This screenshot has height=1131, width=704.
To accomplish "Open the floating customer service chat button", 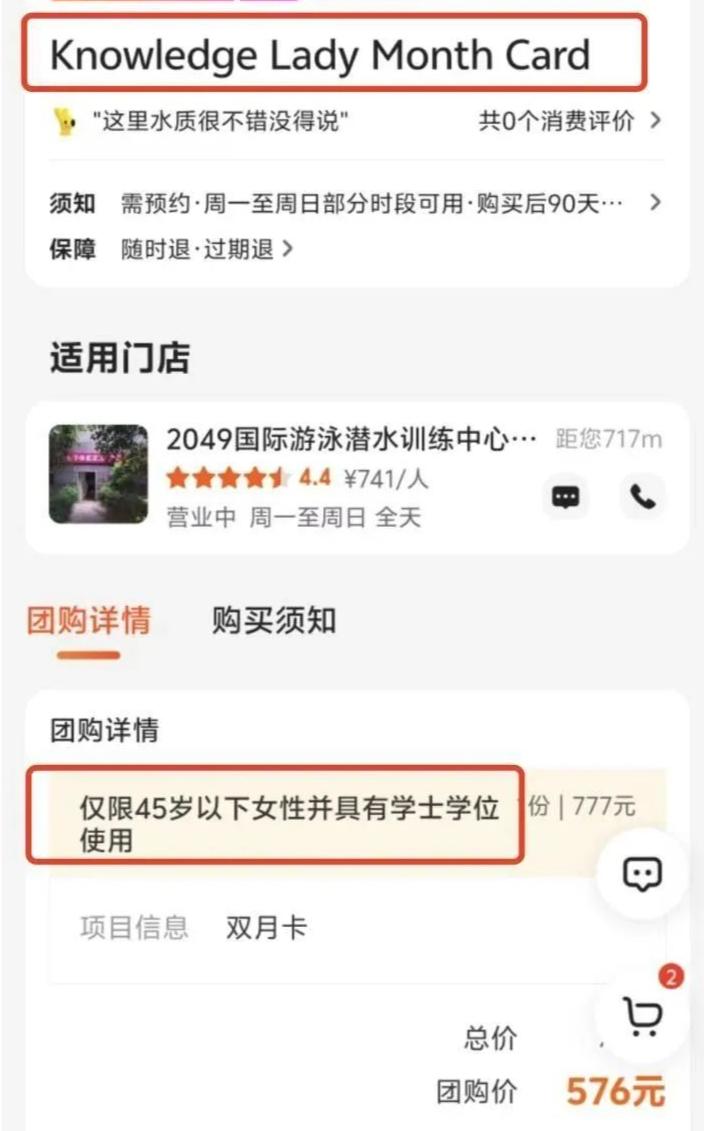I will click(x=642, y=874).
